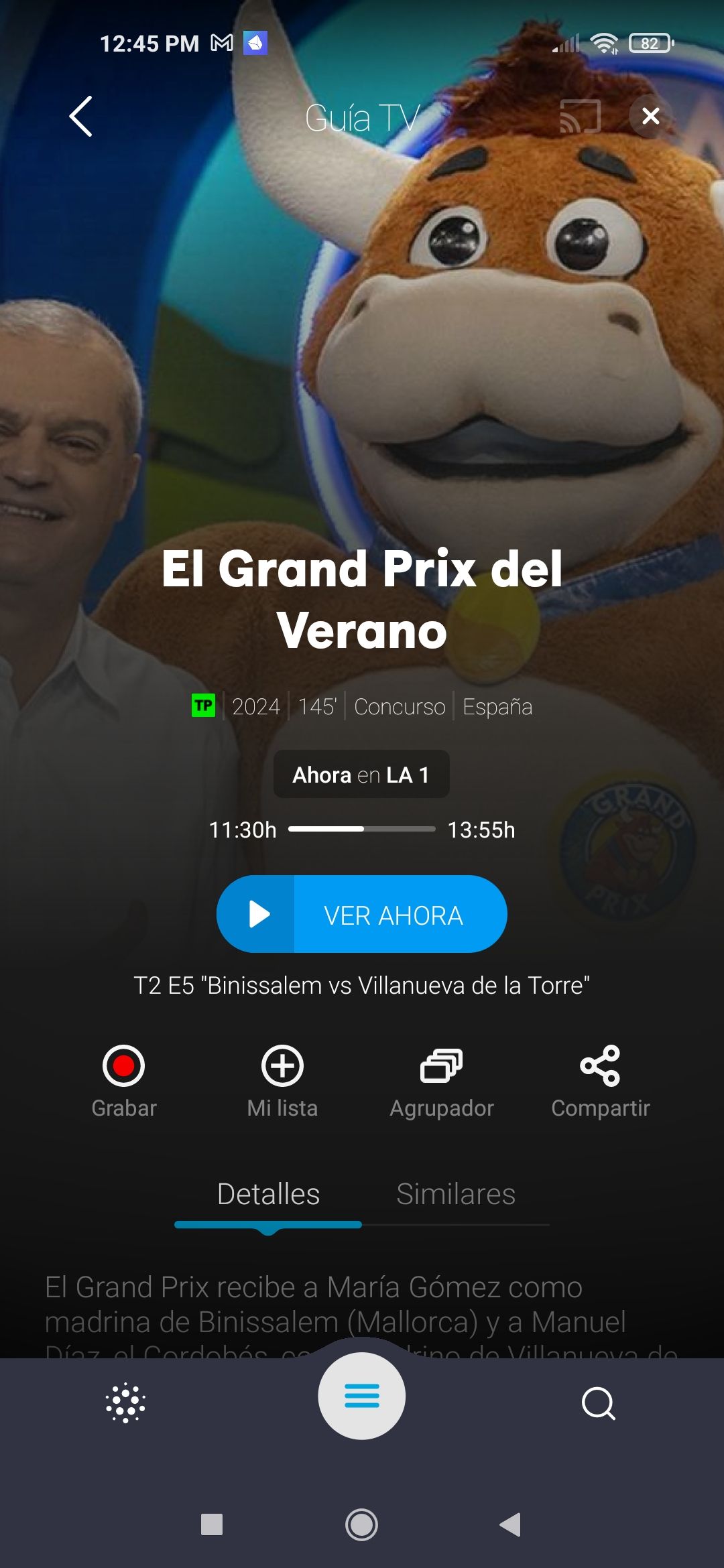Tap the episode title Binissalem vs Villanueva
The image size is (724, 1568).
(x=361, y=984)
